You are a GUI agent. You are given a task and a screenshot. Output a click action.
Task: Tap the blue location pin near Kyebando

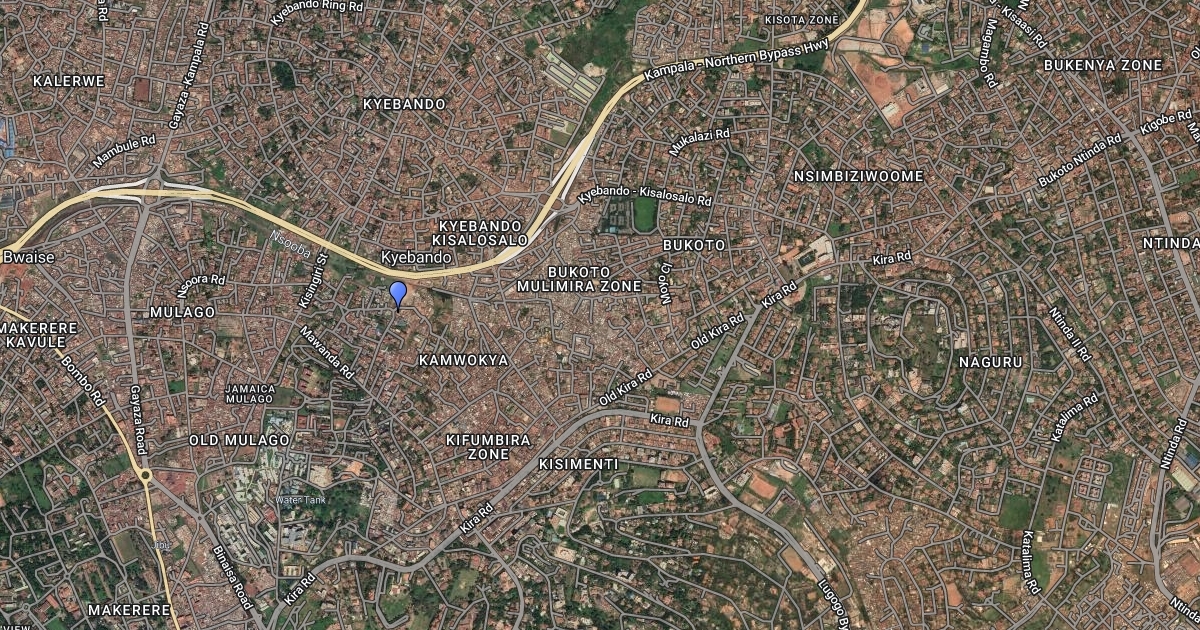tap(398, 296)
